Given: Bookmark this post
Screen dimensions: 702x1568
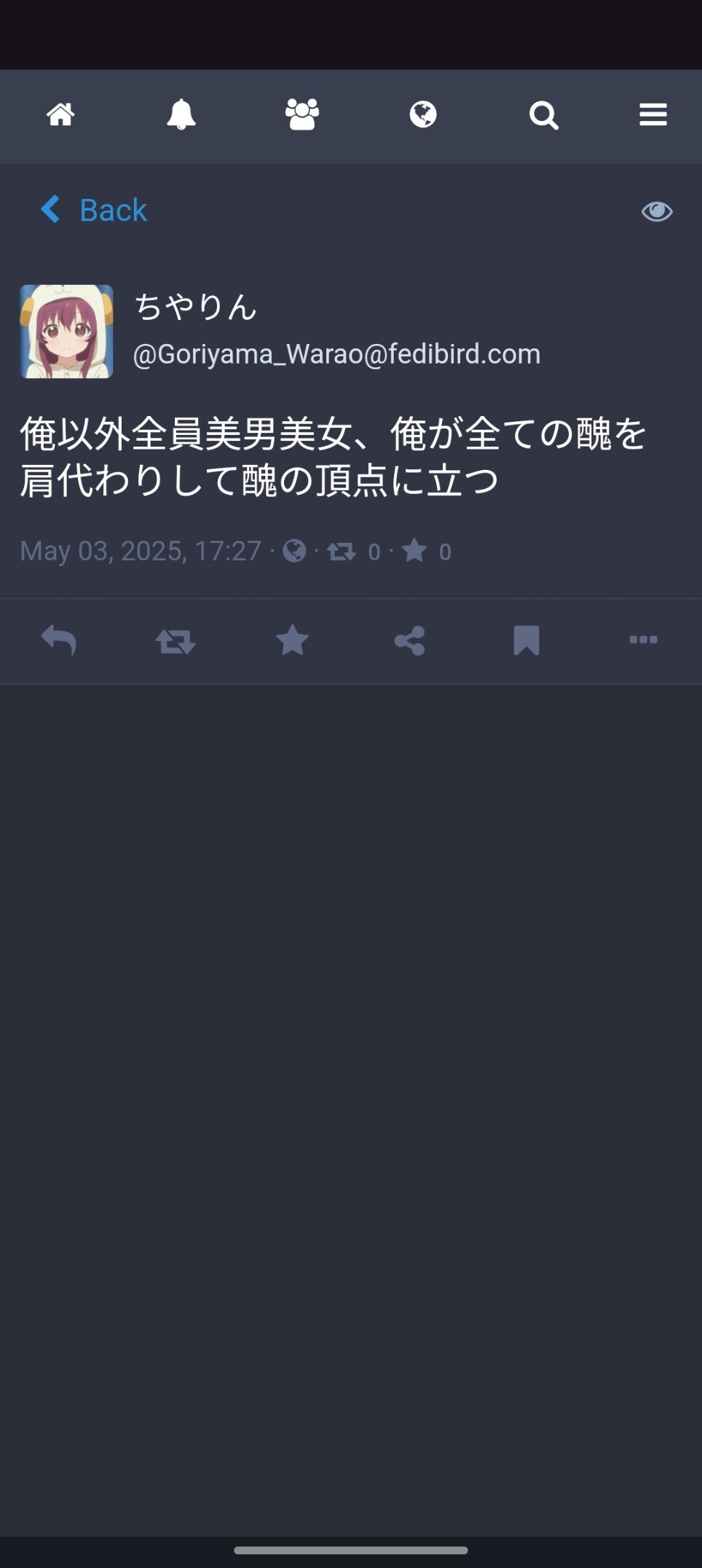Looking at the screenshot, I should click(526, 640).
